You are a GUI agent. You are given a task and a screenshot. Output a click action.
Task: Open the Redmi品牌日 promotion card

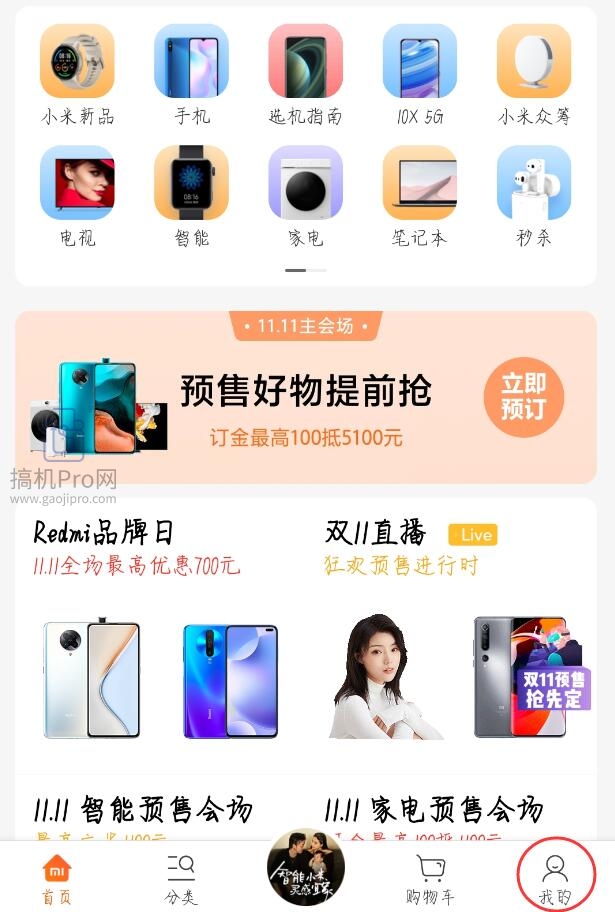click(x=160, y=640)
